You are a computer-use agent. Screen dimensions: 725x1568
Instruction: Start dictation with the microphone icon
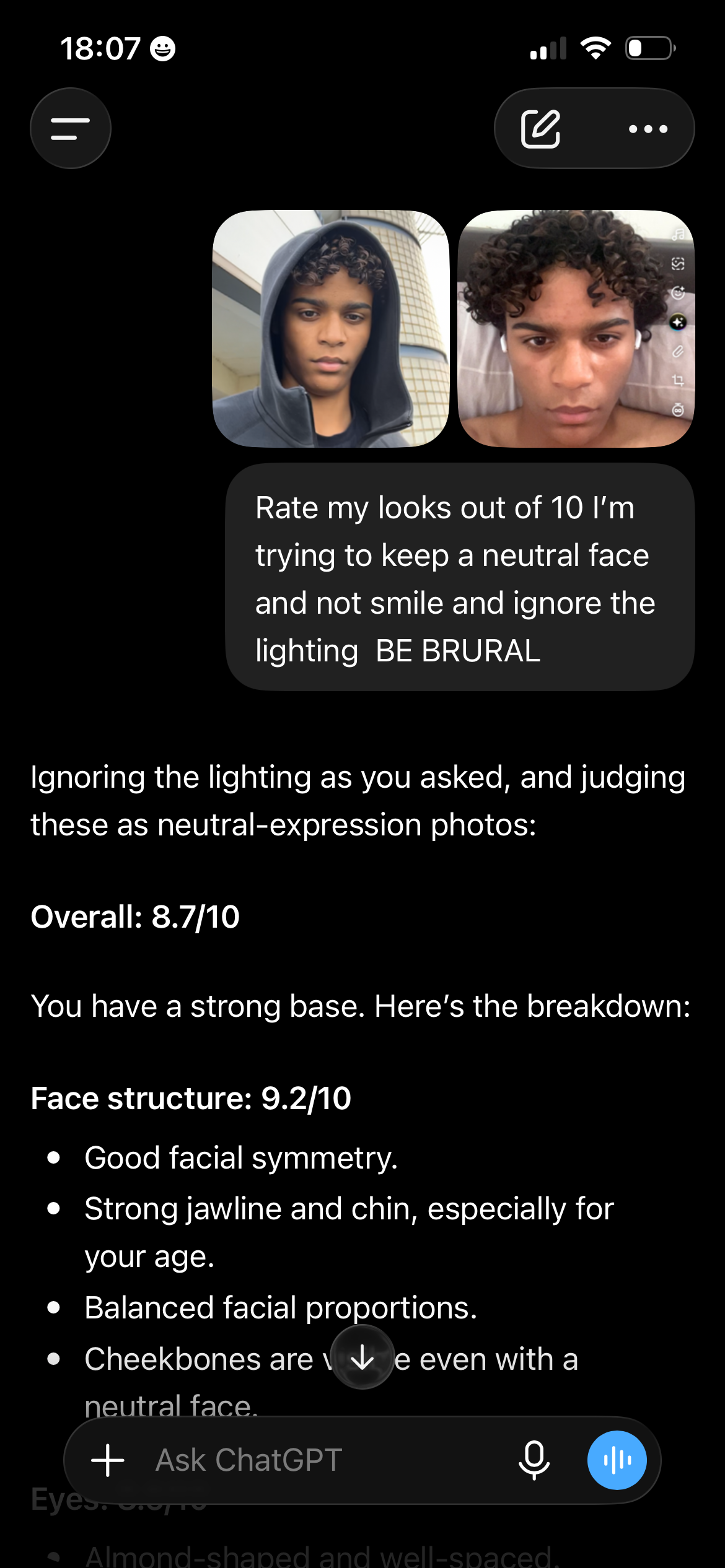tap(534, 1460)
